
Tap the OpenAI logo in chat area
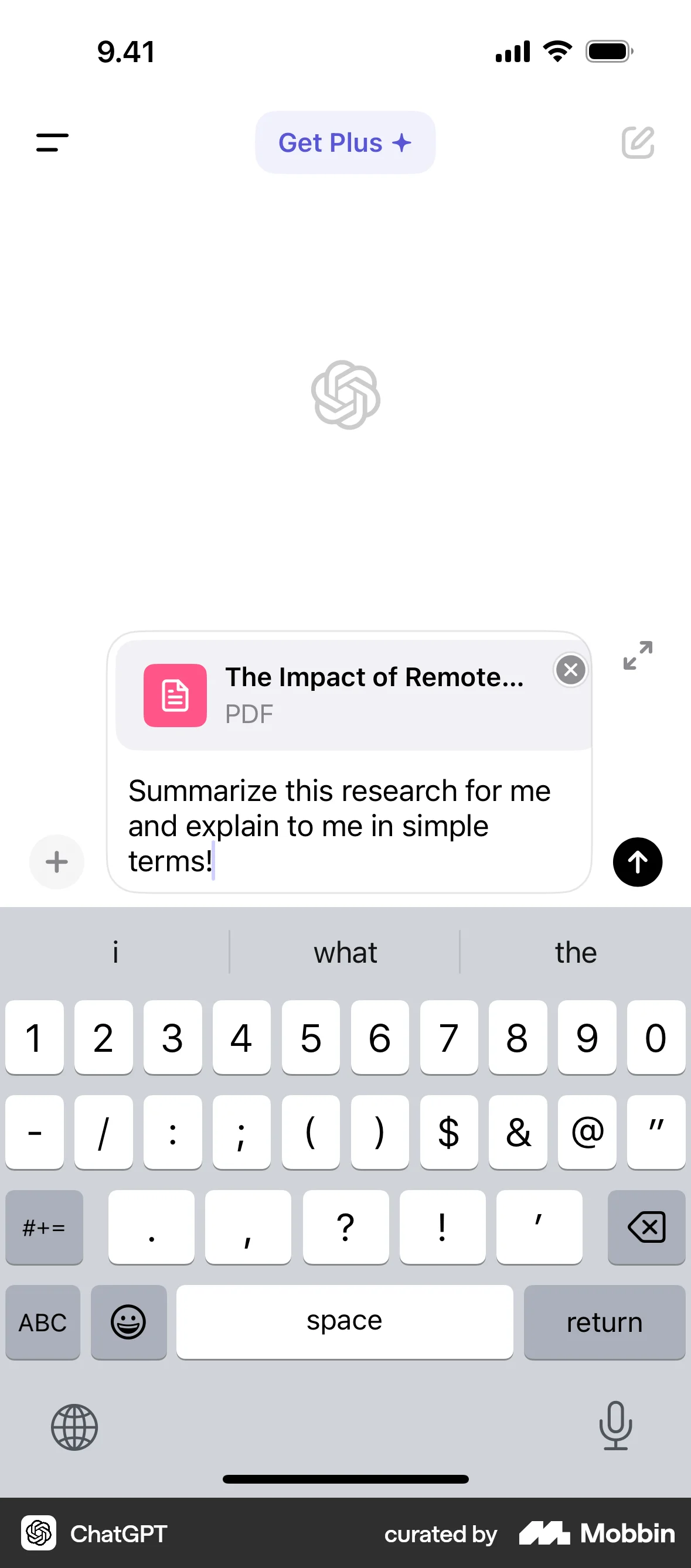click(345, 395)
